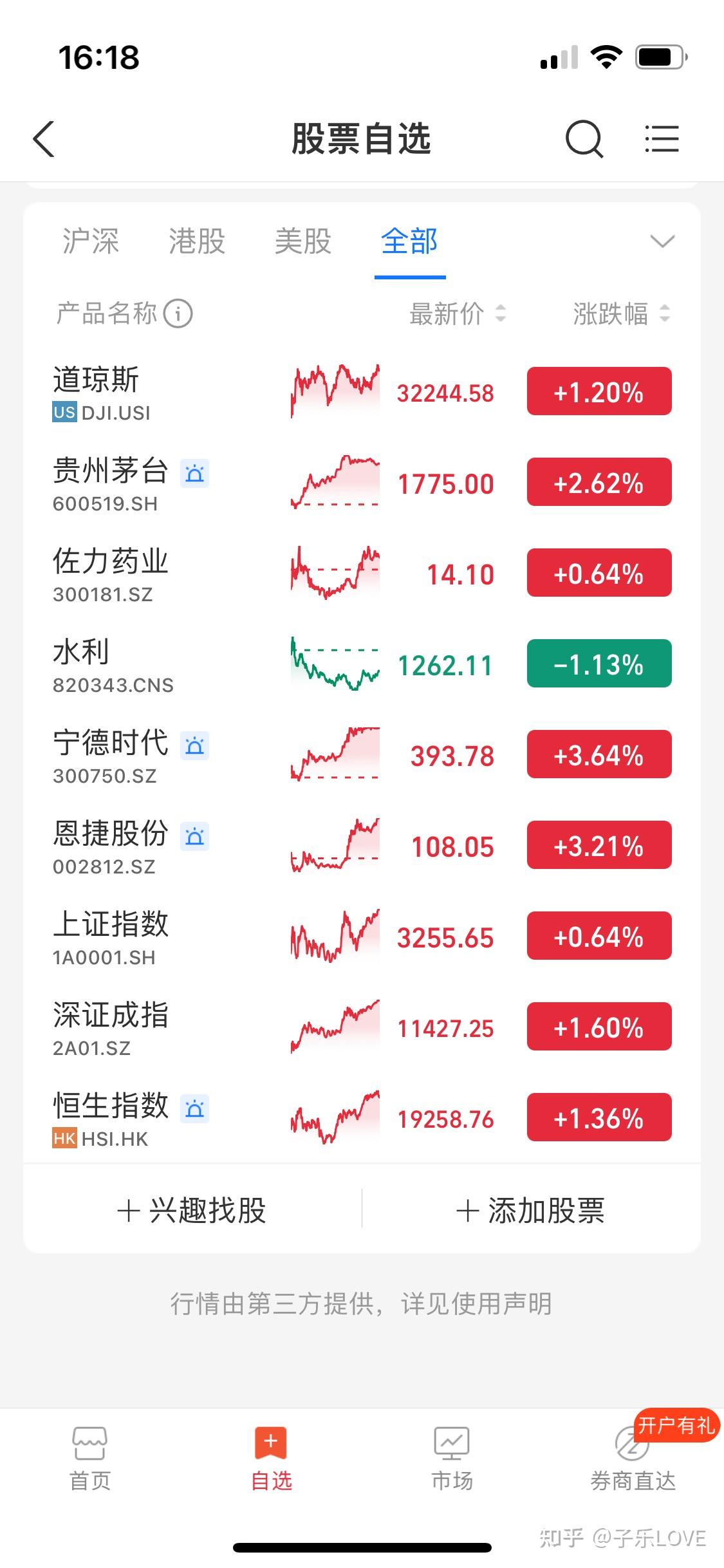The image size is (724, 1568).
Task: View the 宁德时代 stock details
Action: click(x=362, y=755)
